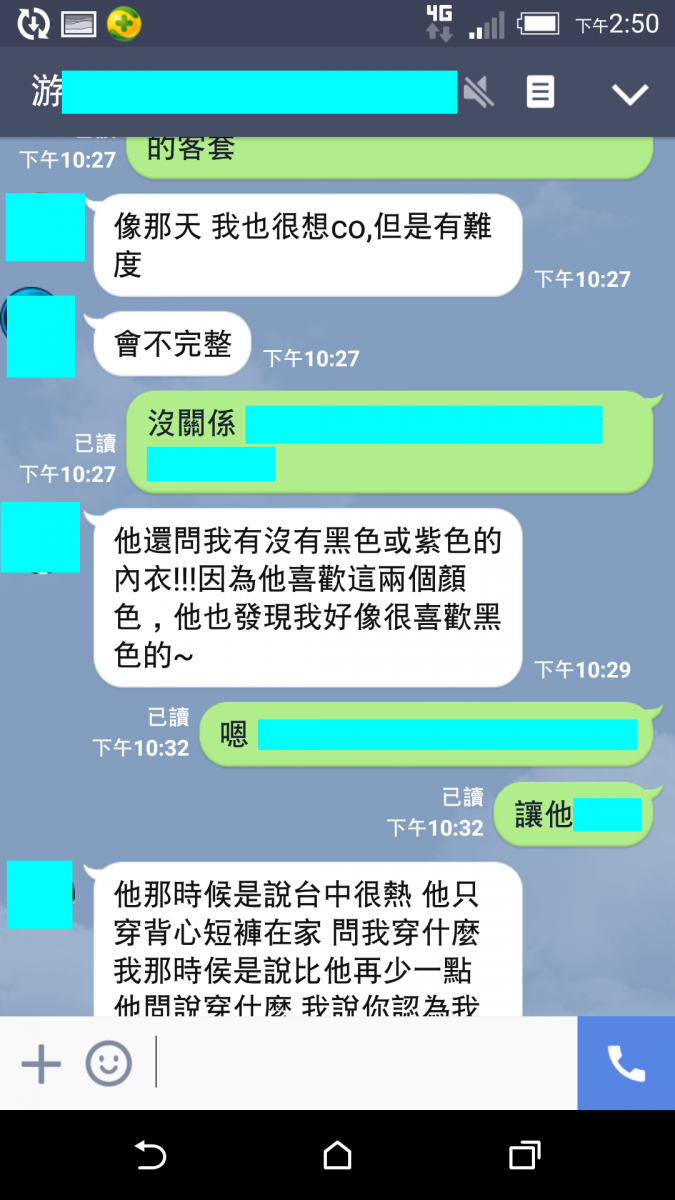Go back with system back button
This screenshot has height=1200, width=675.
(x=150, y=1156)
